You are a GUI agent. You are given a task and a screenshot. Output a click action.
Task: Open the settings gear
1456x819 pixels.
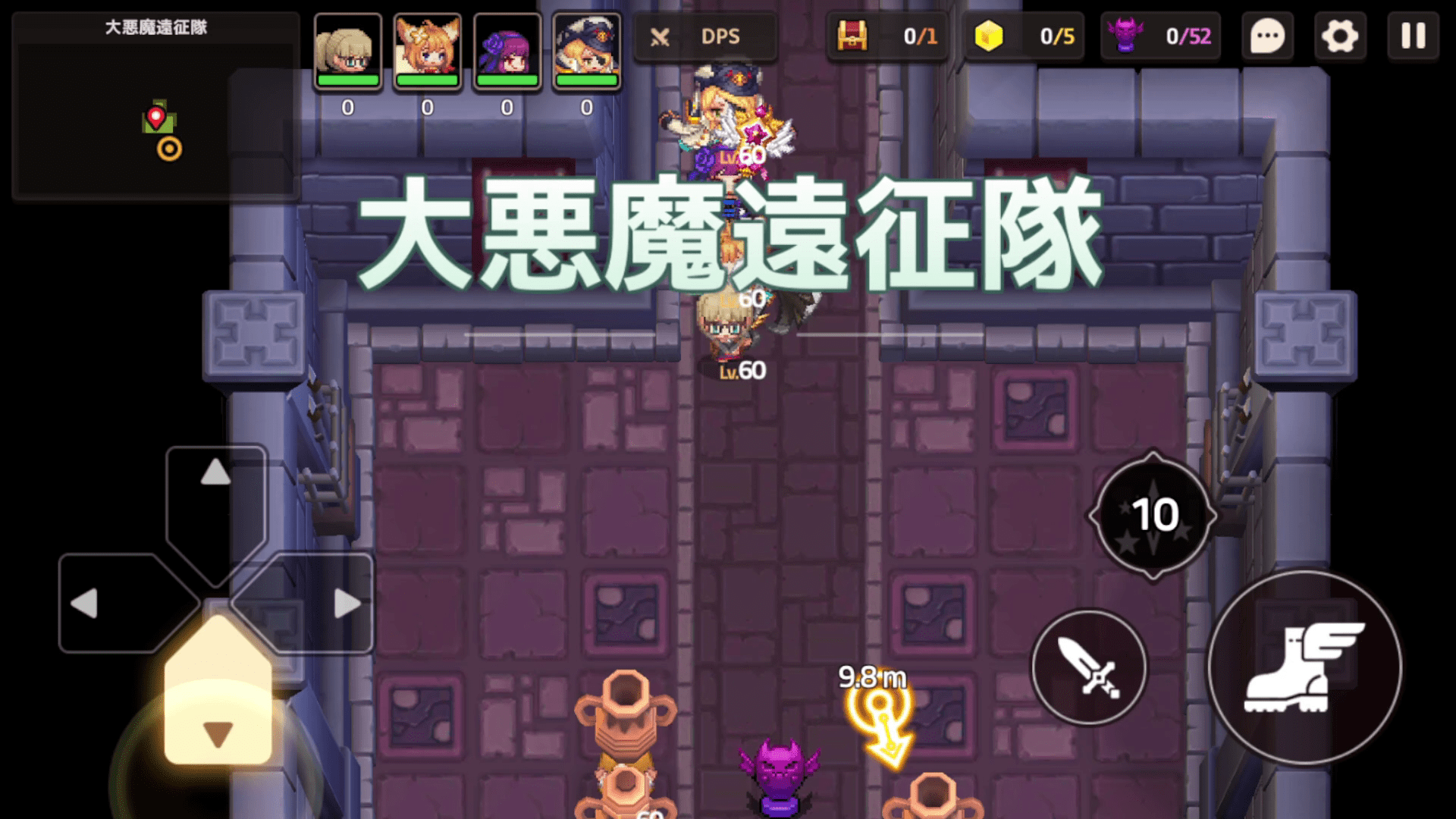click(x=1340, y=36)
